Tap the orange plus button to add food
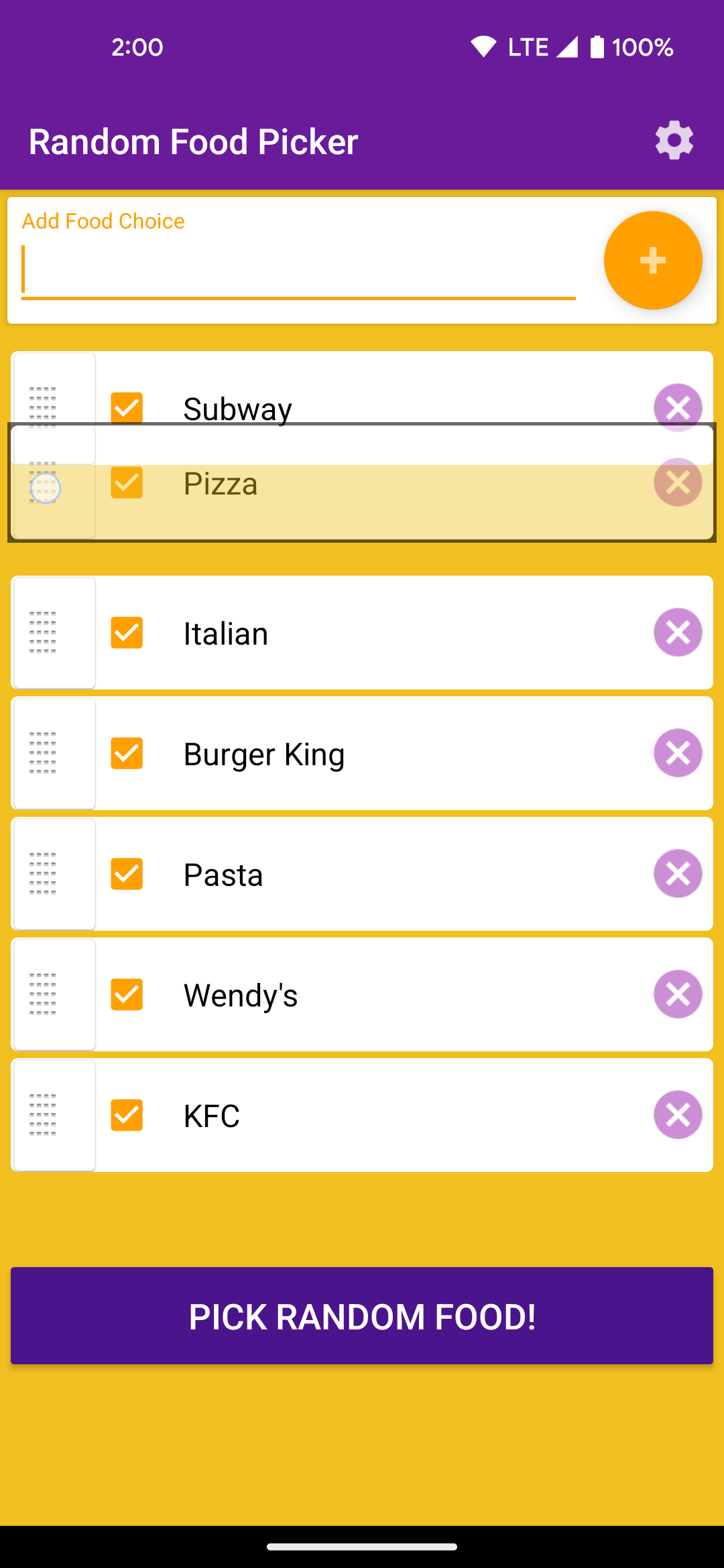The height and width of the screenshot is (1568, 724). 653,260
